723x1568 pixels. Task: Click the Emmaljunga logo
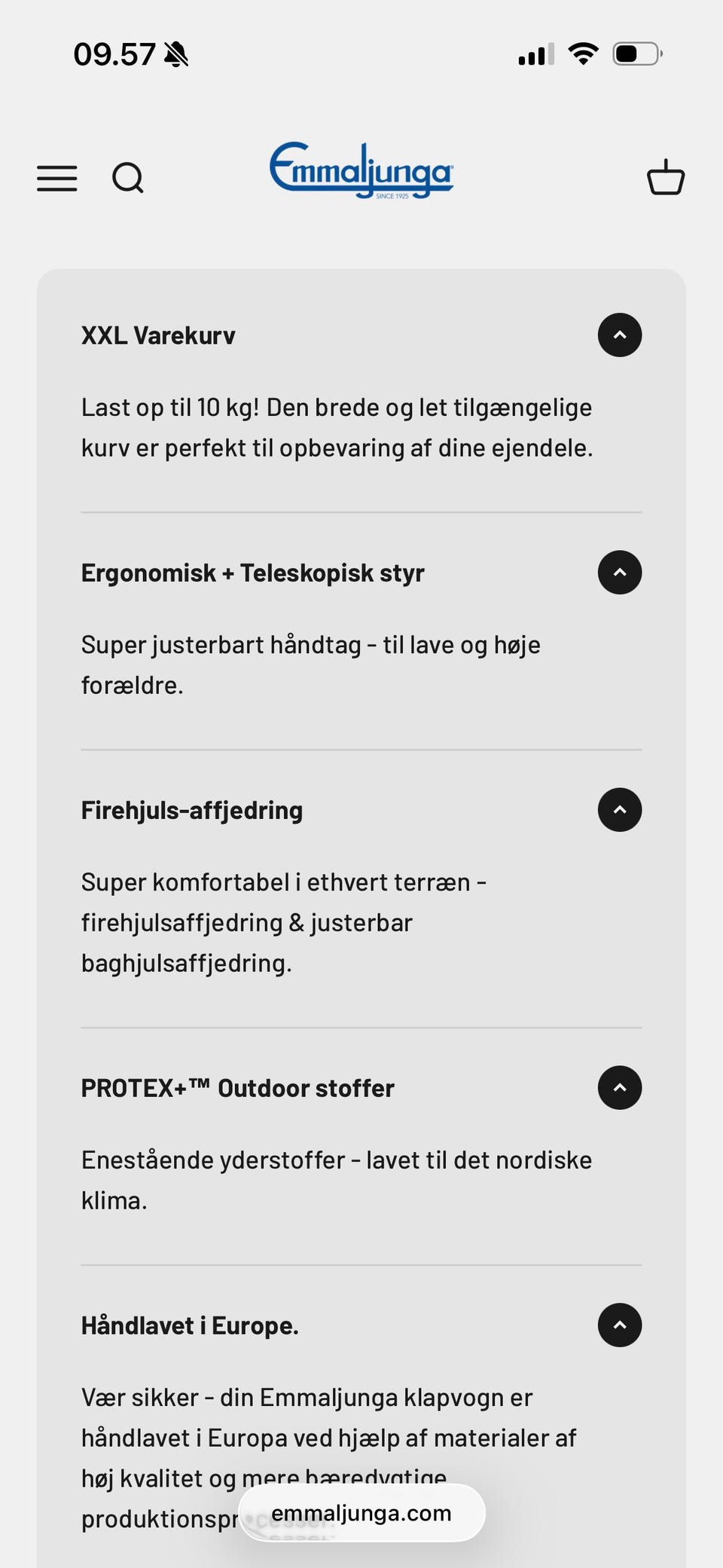pyautogui.click(x=361, y=172)
